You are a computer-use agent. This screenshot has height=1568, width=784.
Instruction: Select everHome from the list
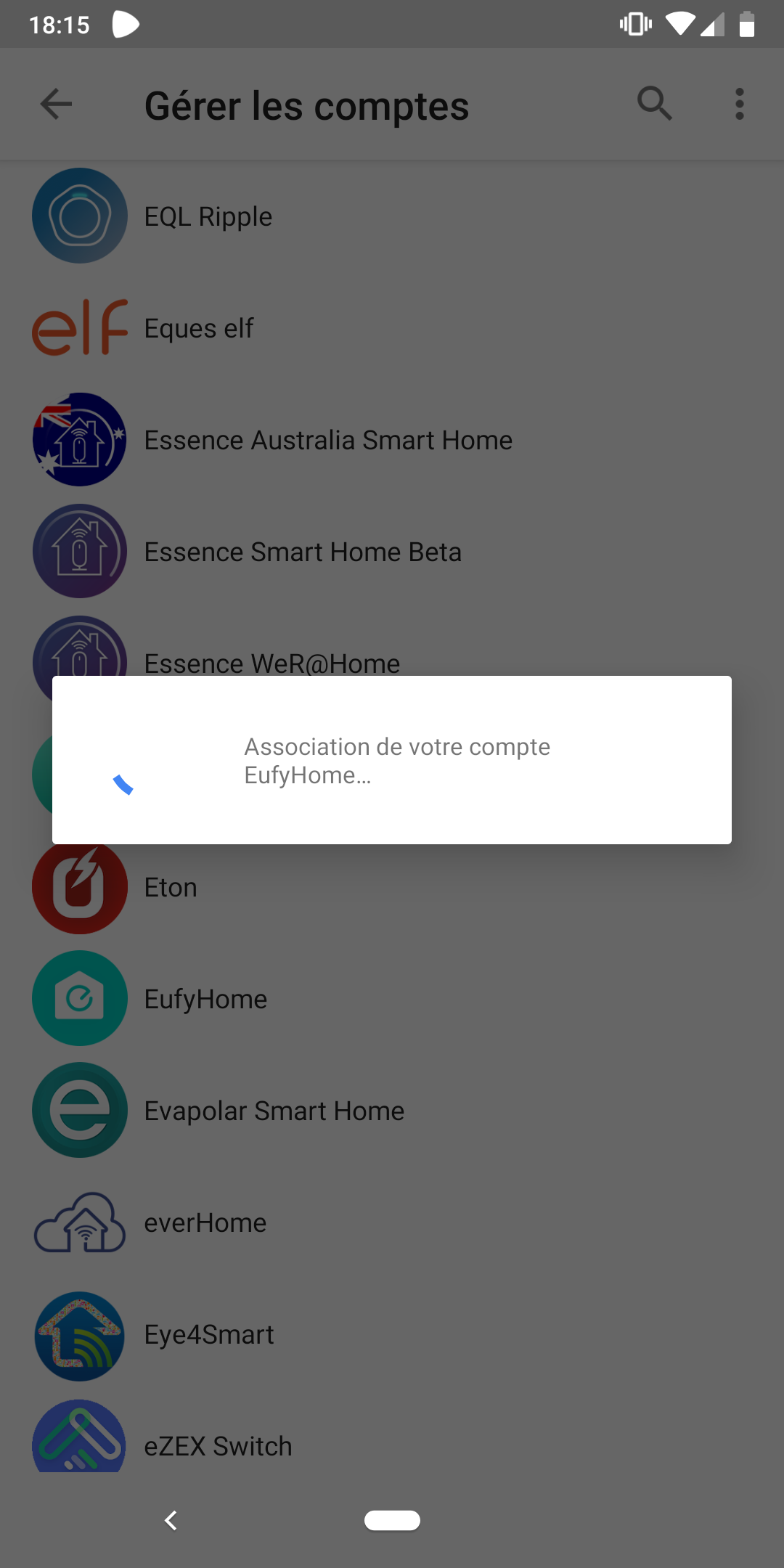click(x=392, y=1222)
